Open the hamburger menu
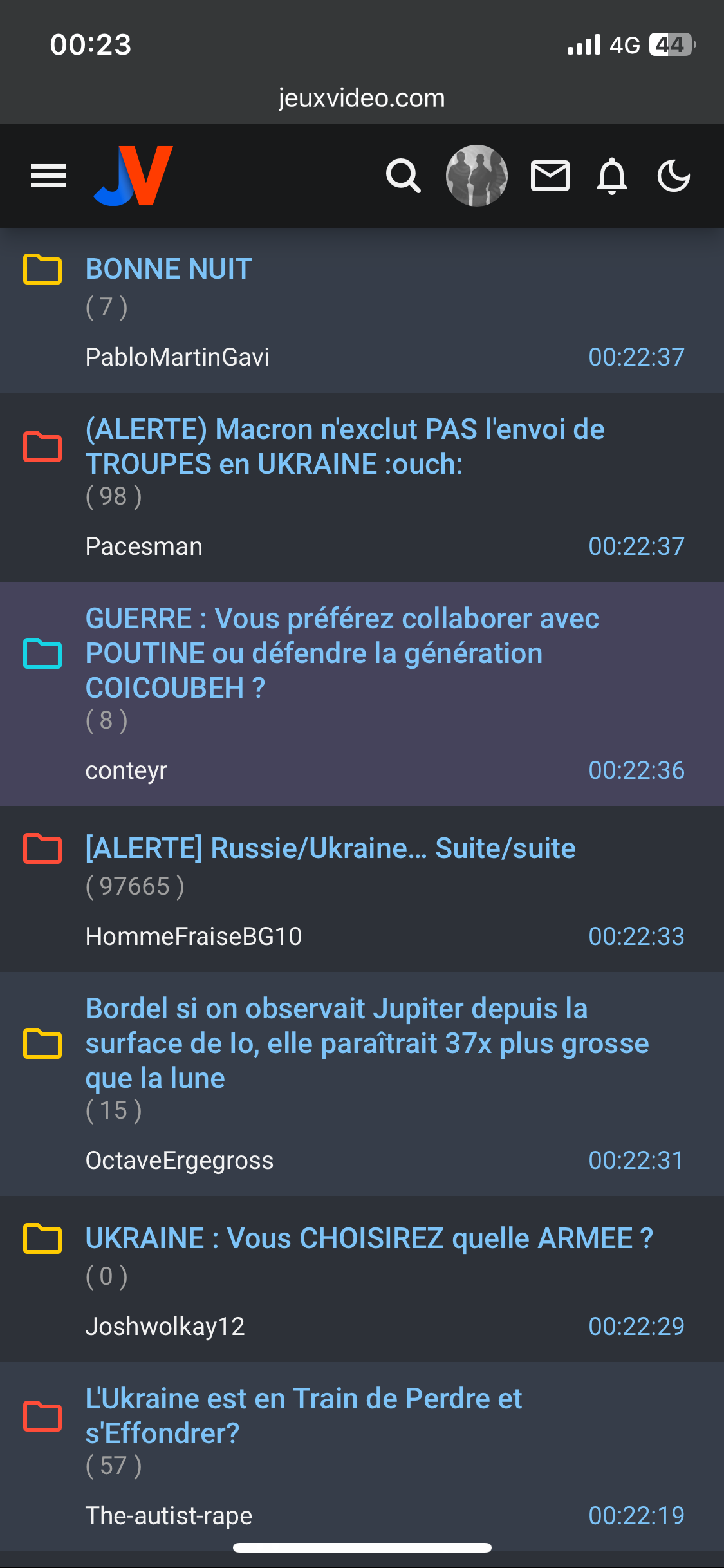This screenshot has width=724, height=1568. [x=48, y=176]
